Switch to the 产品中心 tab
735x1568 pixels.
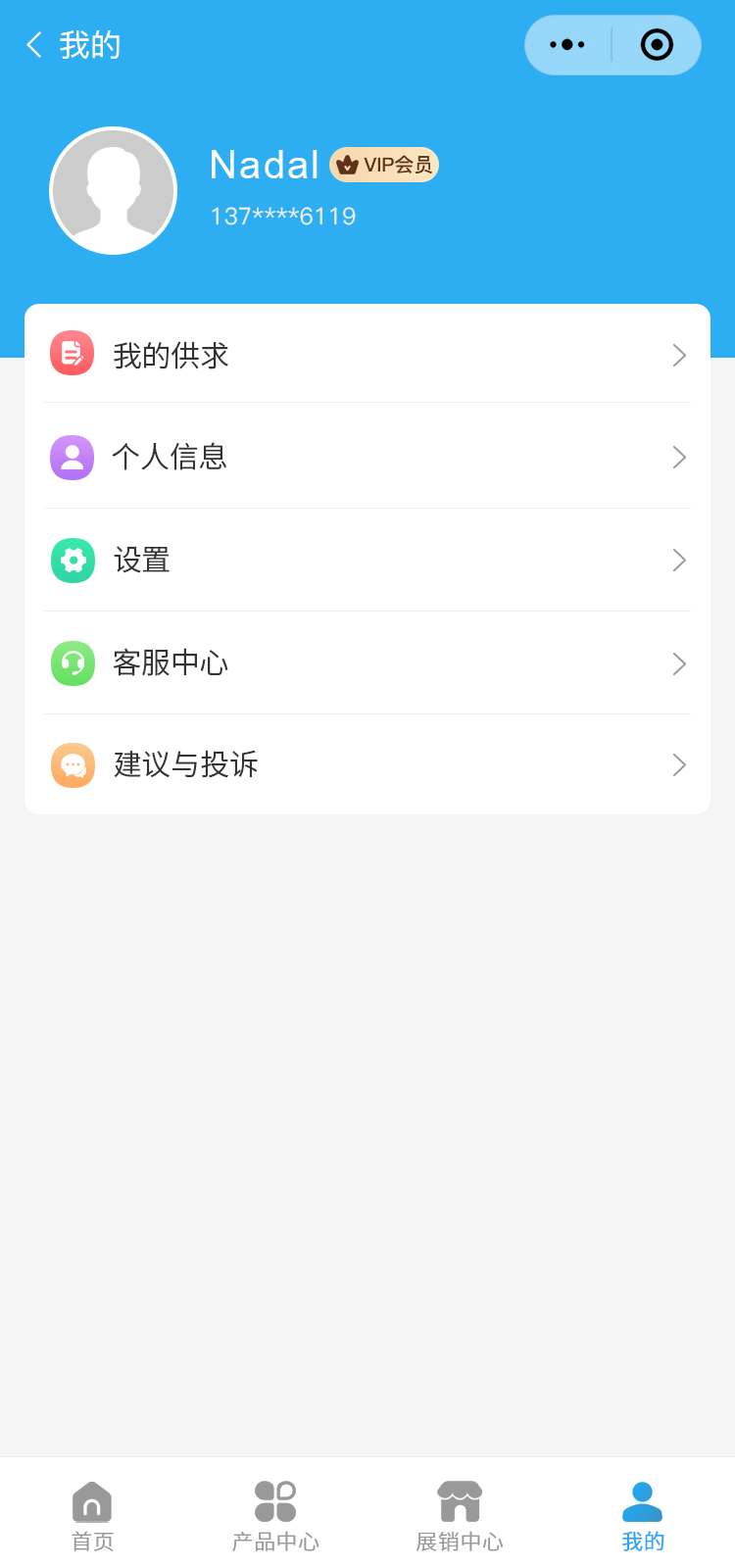click(x=275, y=1515)
